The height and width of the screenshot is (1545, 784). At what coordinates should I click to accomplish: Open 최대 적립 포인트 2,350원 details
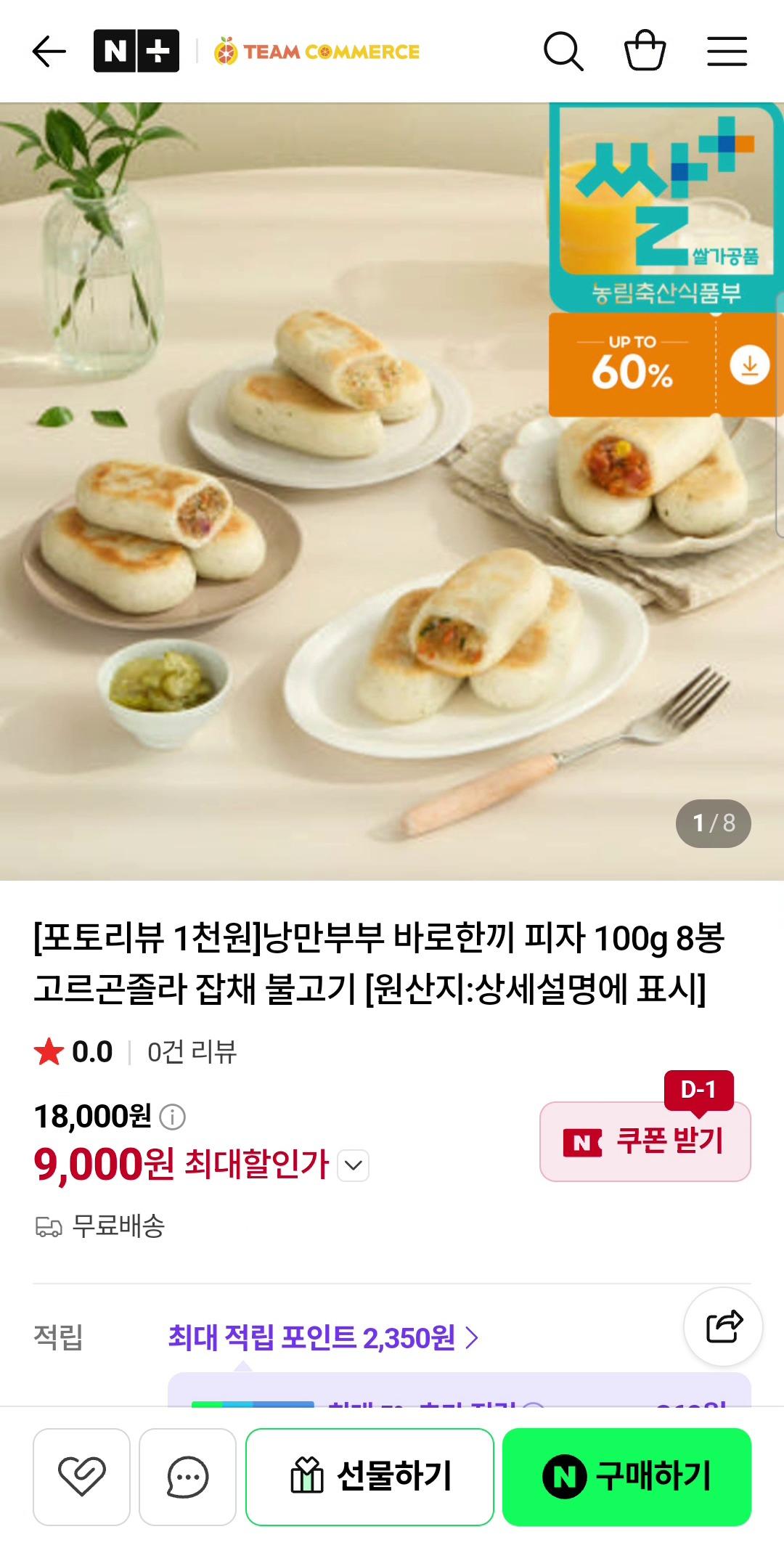[x=324, y=1337]
